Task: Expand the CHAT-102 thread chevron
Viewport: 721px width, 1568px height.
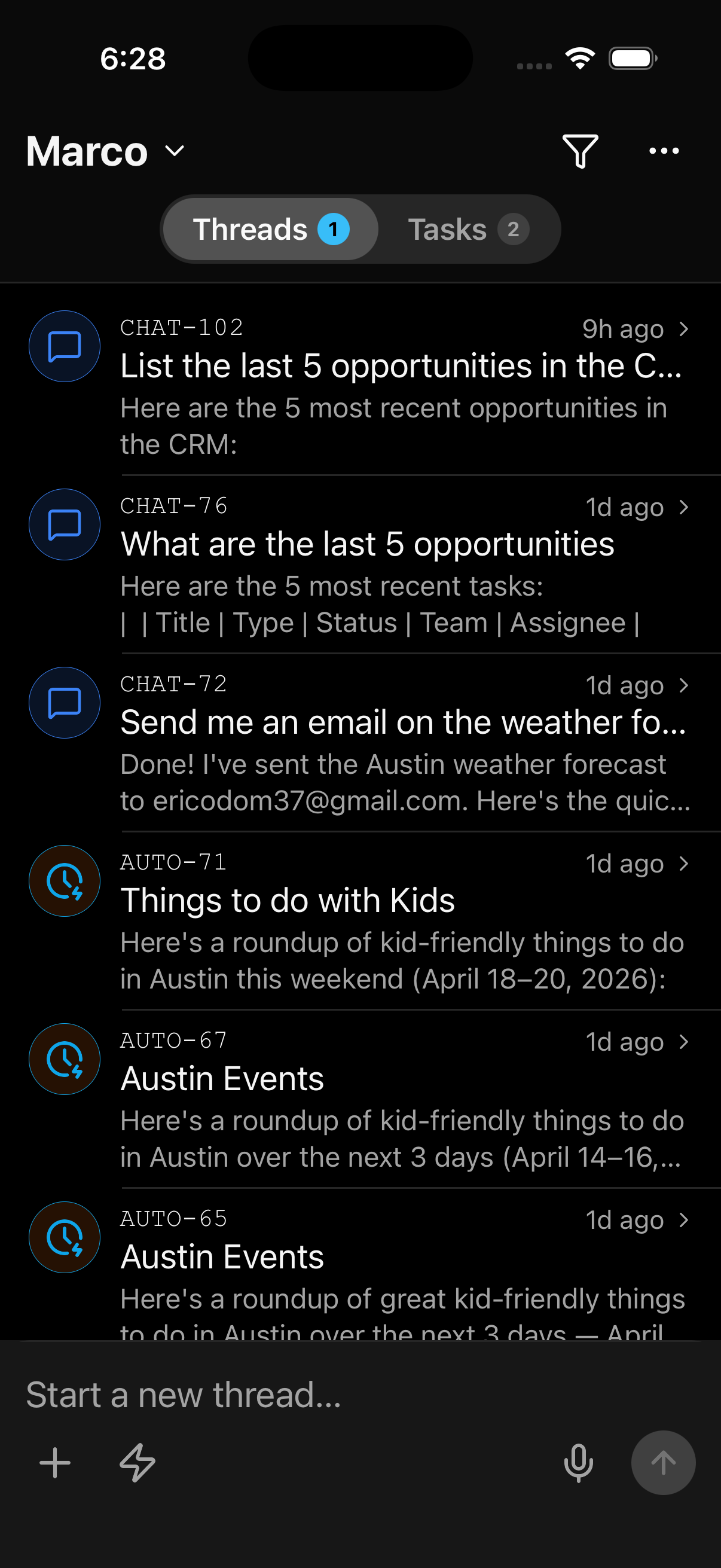Action: (684, 329)
